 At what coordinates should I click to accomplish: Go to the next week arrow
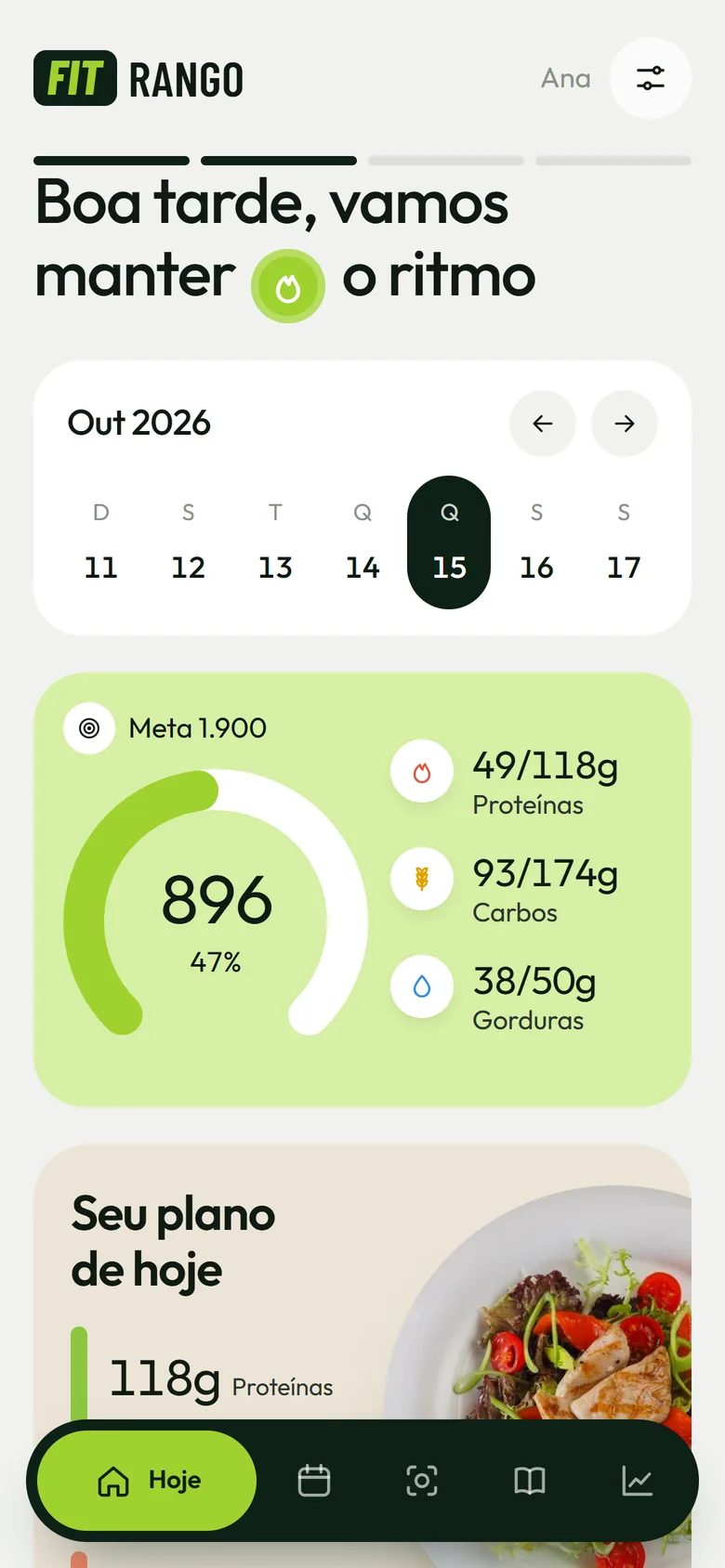tap(625, 424)
